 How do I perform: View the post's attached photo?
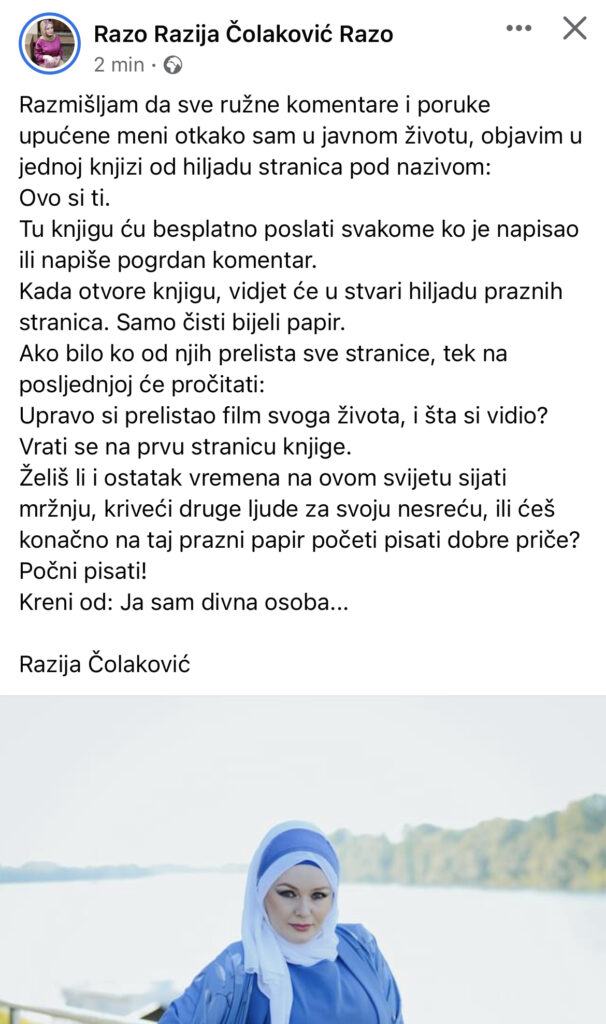tap(303, 860)
